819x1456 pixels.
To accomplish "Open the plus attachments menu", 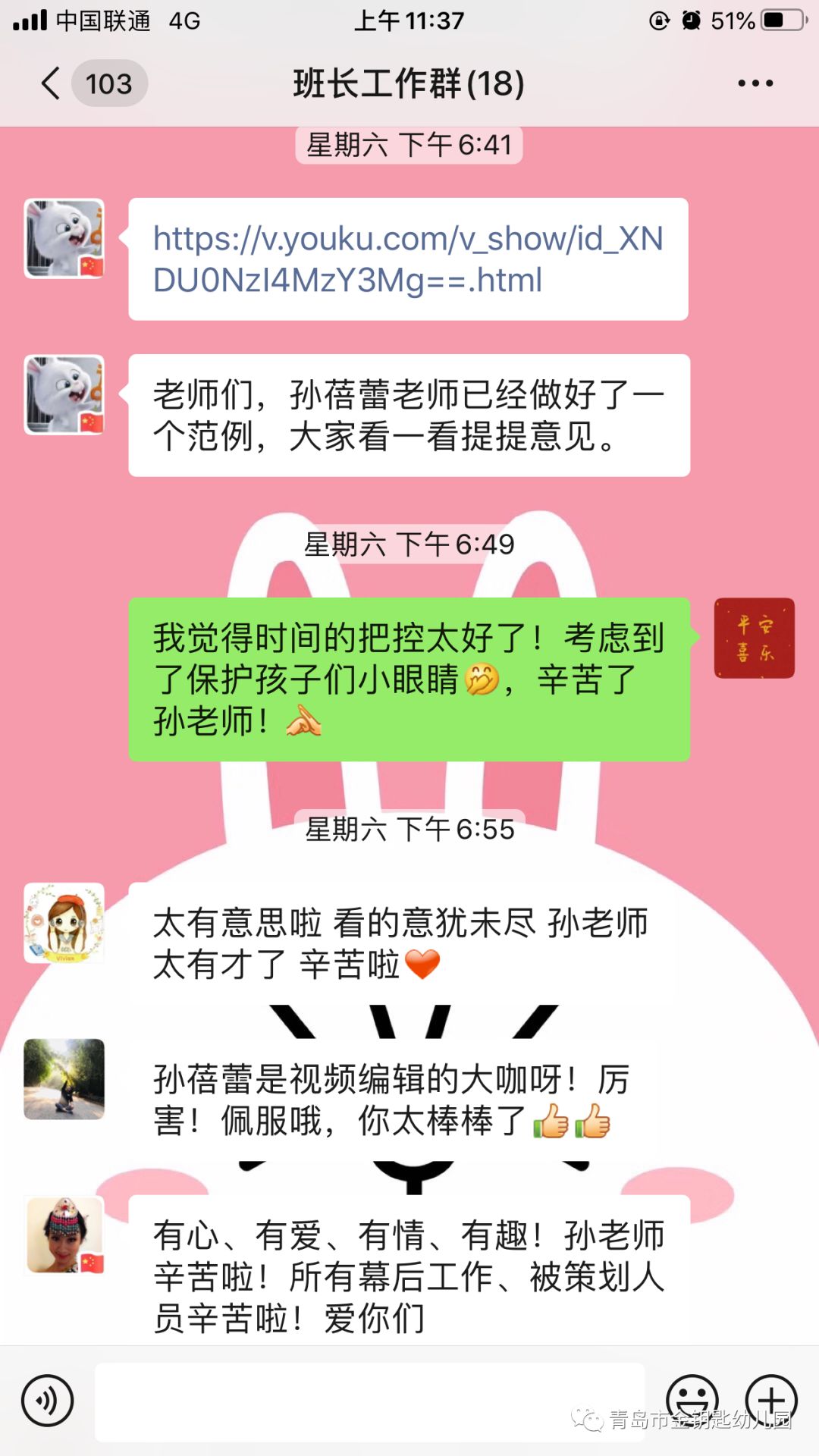I will point(771,1400).
